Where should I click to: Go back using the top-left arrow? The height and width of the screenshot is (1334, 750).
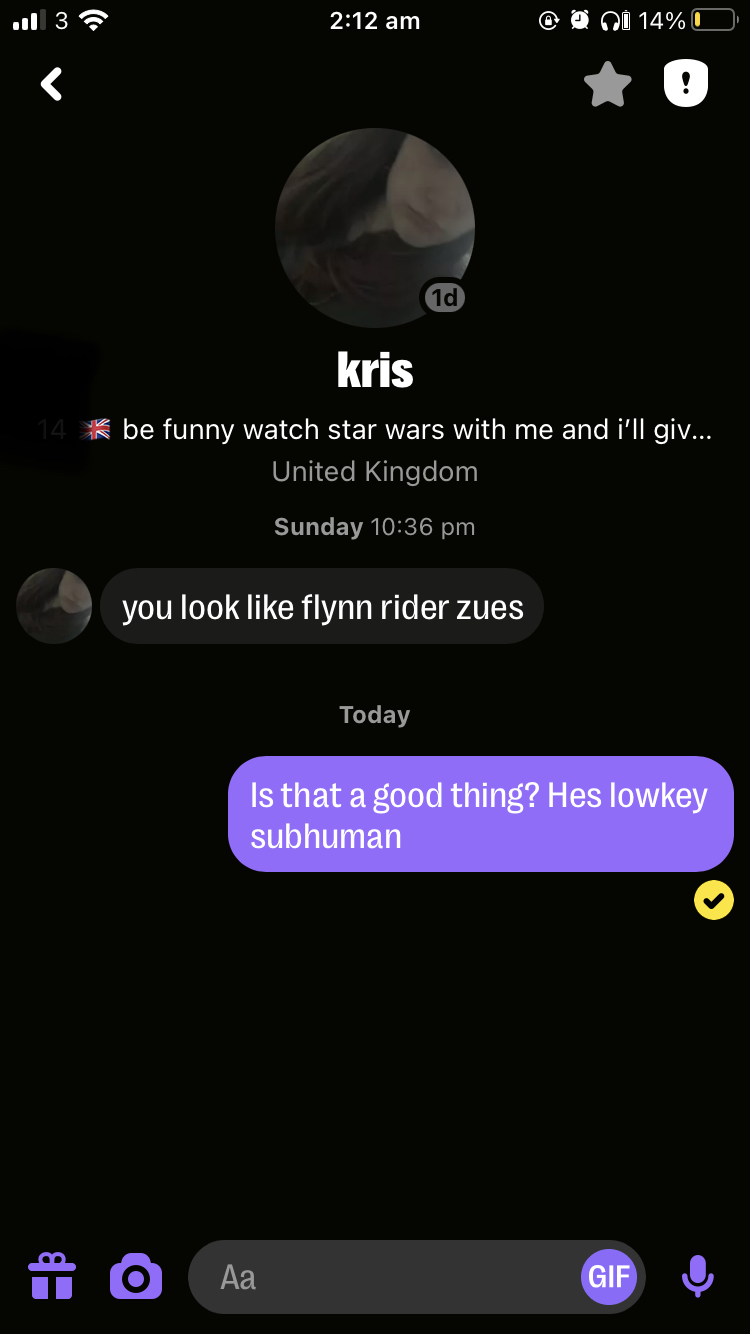tap(52, 85)
